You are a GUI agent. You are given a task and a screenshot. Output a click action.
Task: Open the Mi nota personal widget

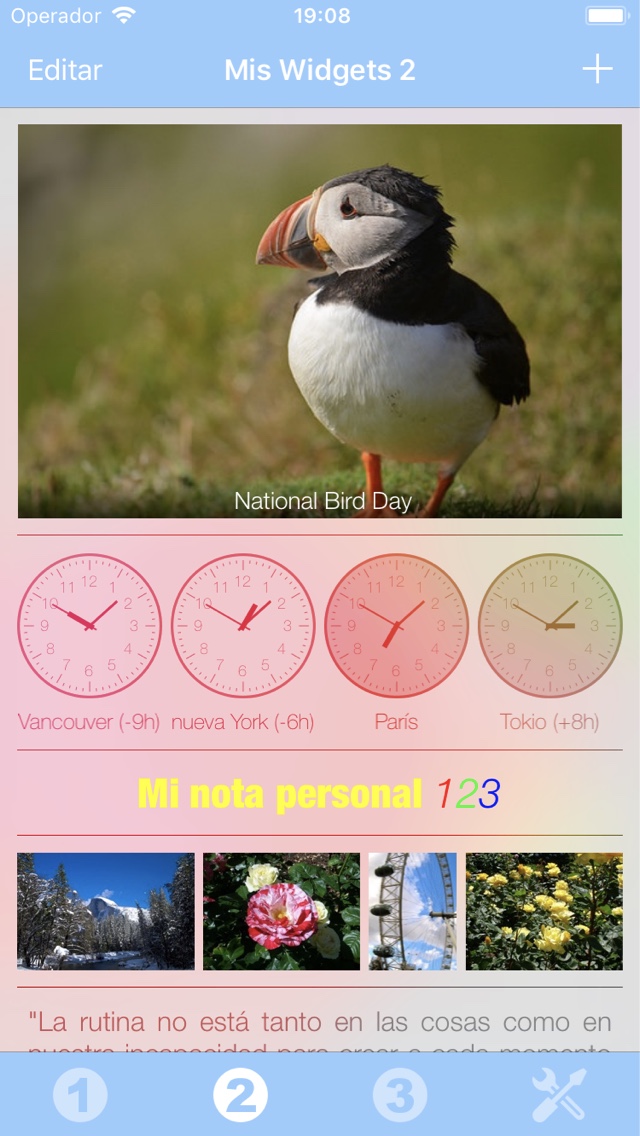(x=320, y=794)
